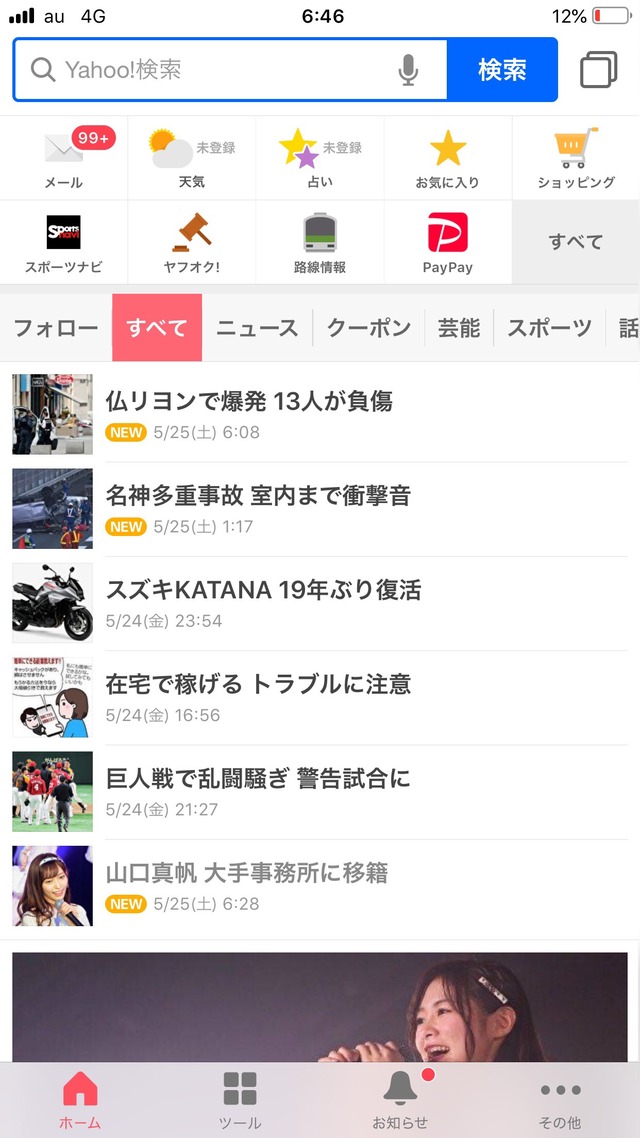Image resolution: width=640 pixels, height=1138 pixels.
Task: Tap the blue 検索 button
Action: pos(502,70)
